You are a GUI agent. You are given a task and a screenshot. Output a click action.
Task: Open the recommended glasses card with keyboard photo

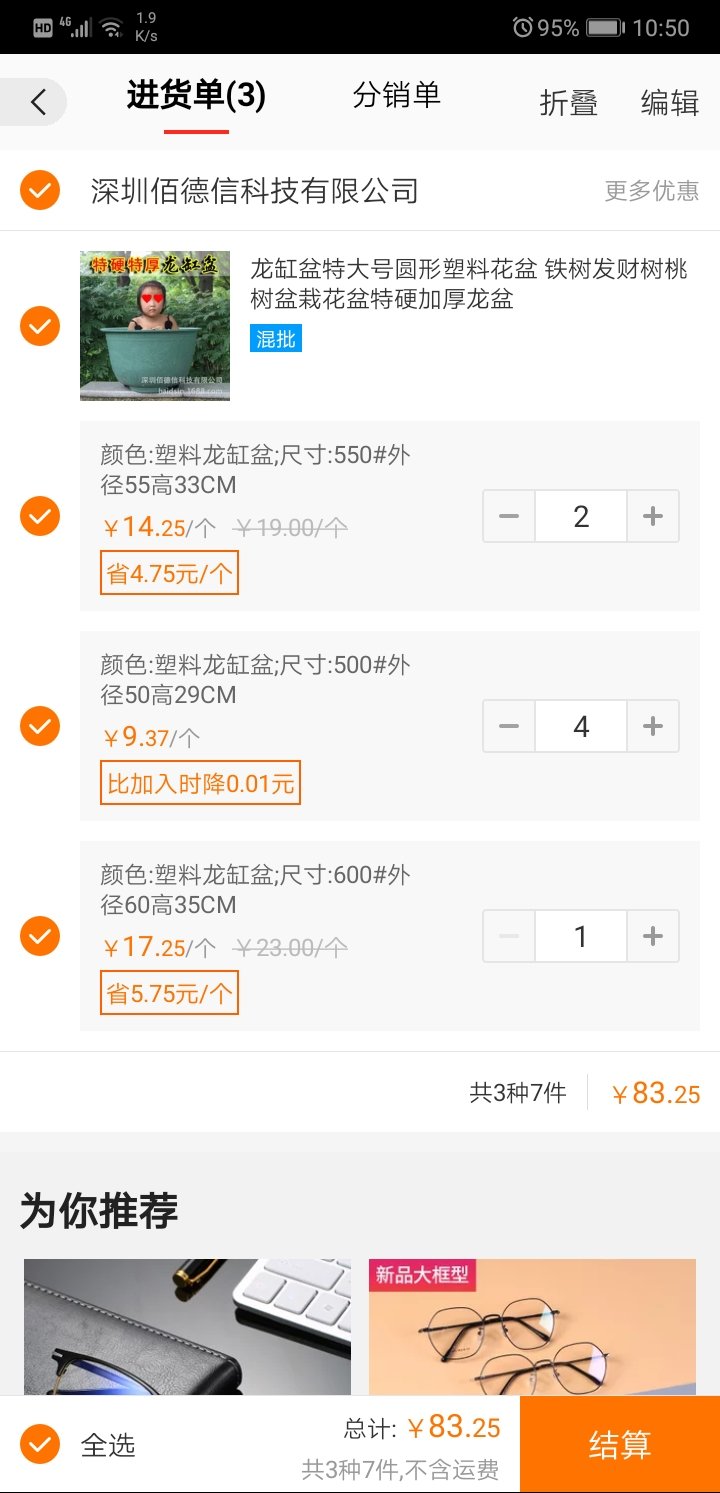pos(187,1326)
